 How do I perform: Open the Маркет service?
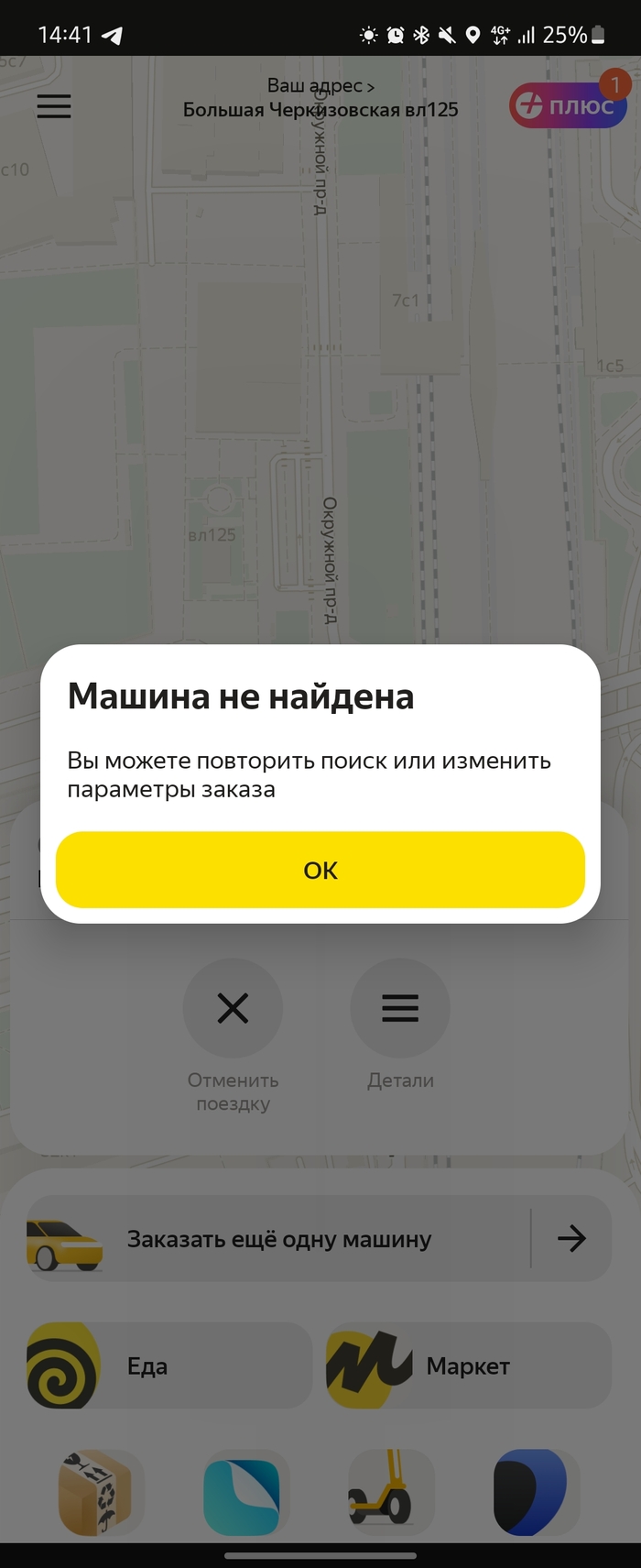(x=468, y=1365)
